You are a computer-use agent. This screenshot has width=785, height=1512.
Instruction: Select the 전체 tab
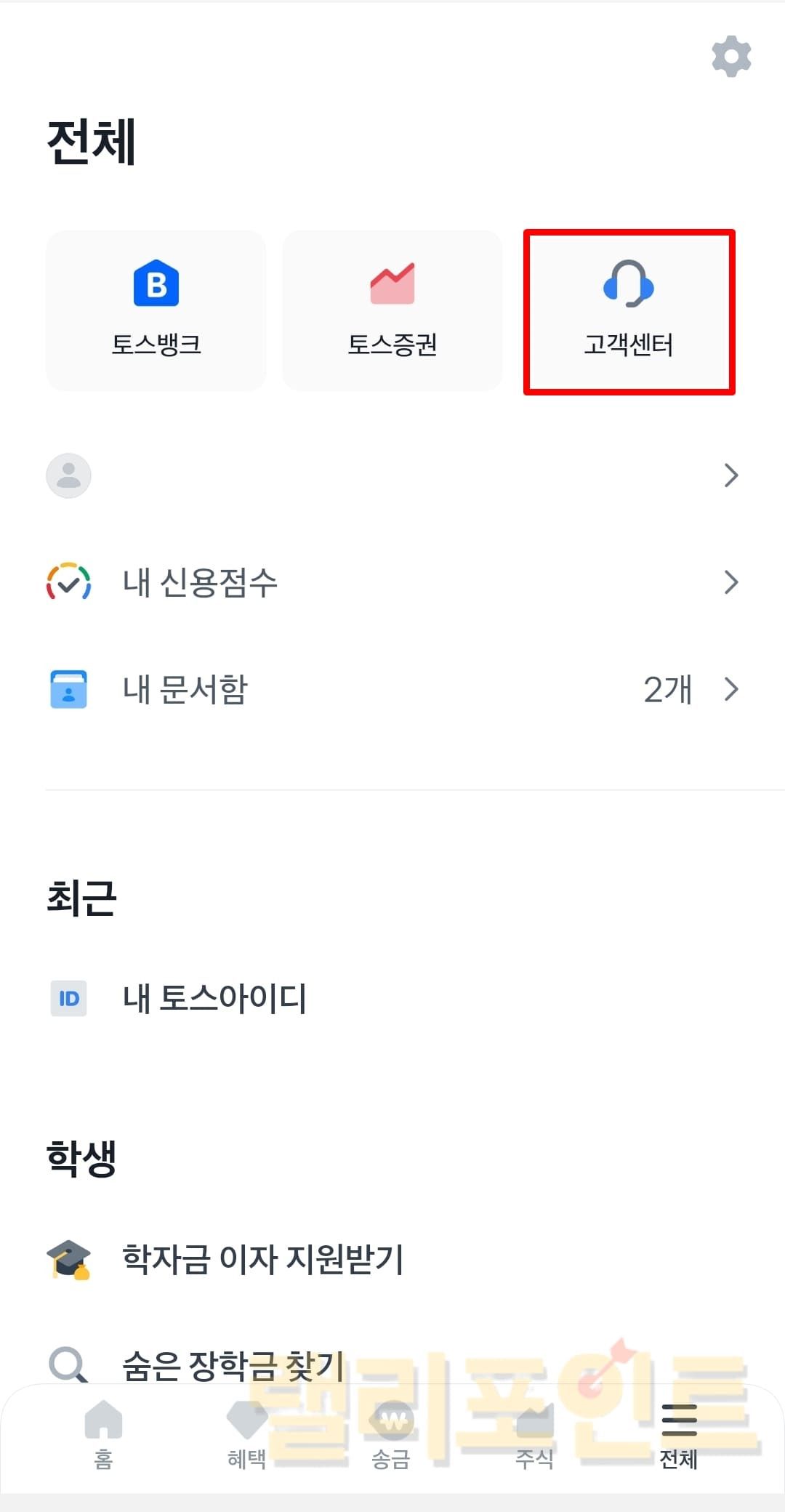678,1434
